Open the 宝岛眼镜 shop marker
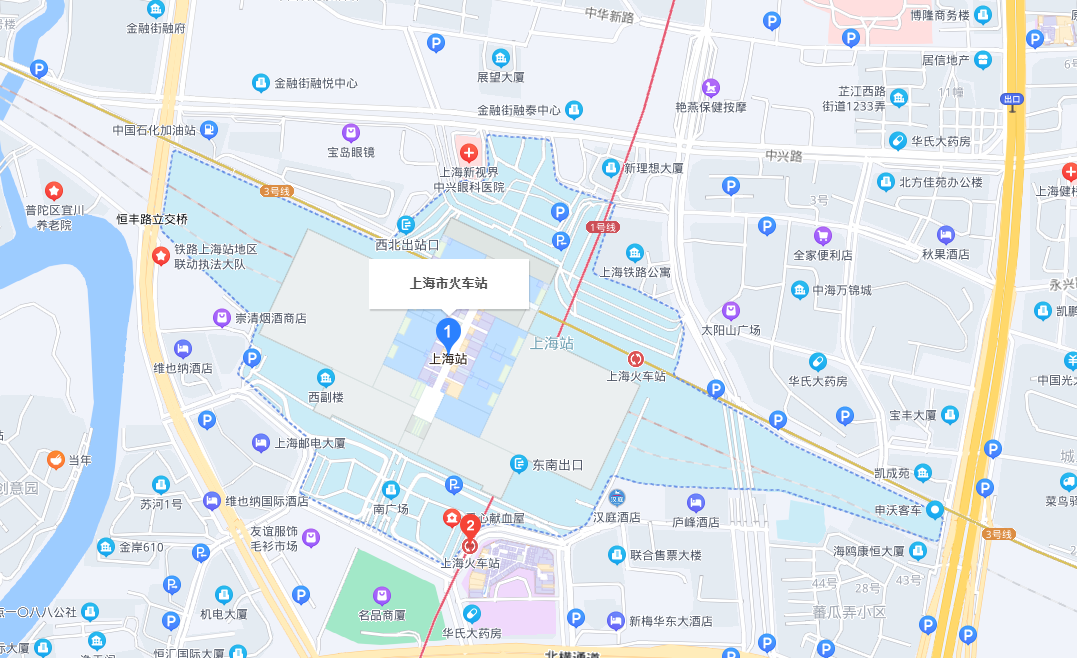The image size is (1077, 658). tap(351, 133)
